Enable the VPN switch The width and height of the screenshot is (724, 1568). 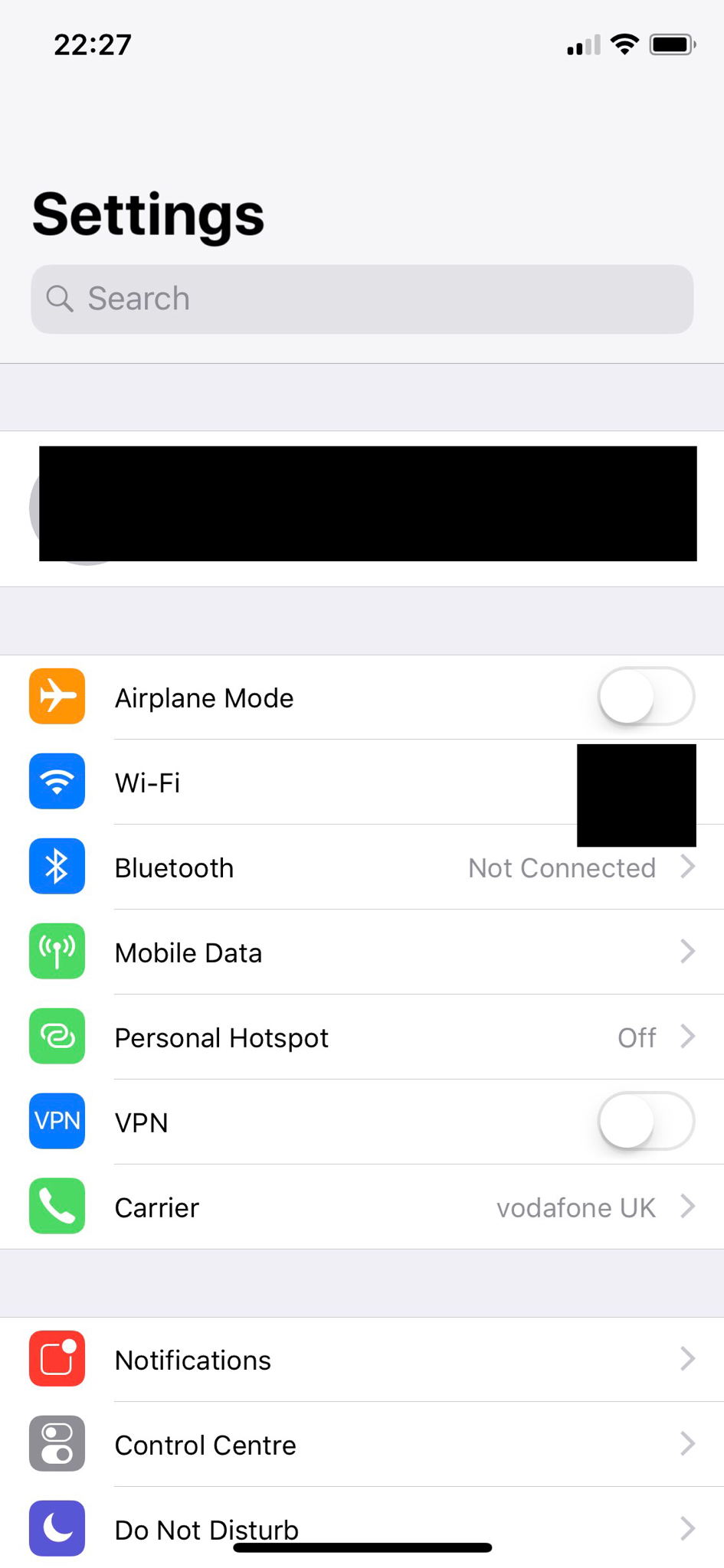[646, 1121]
